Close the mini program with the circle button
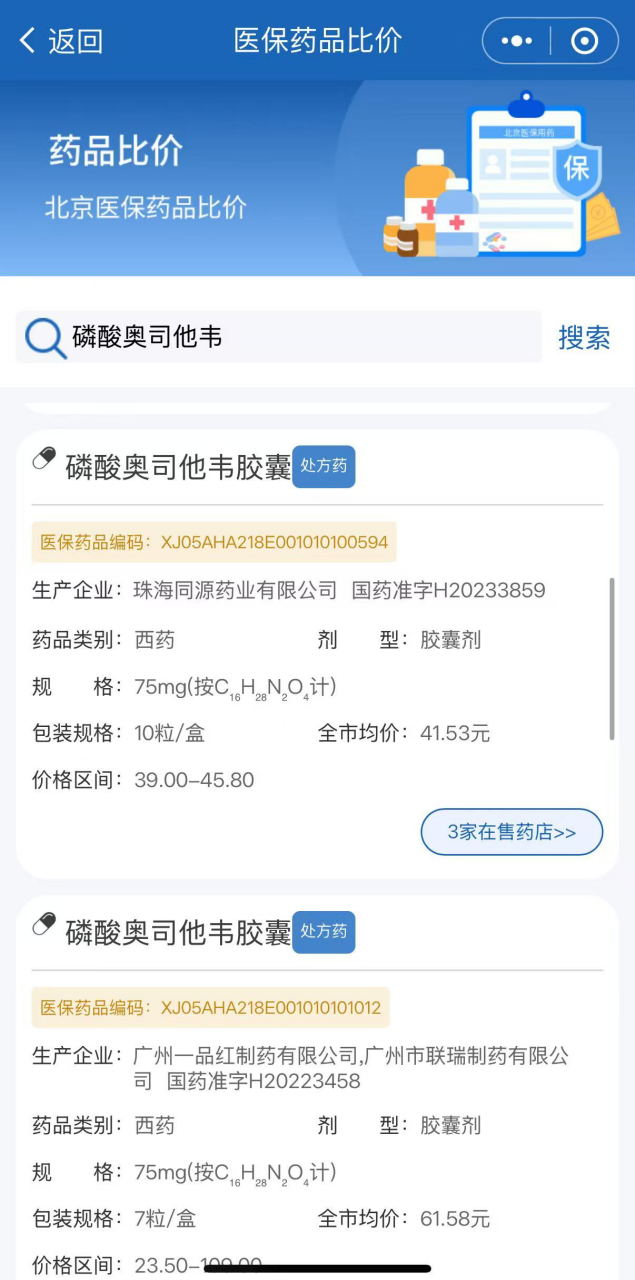The image size is (635, 1280). point(584,41)
